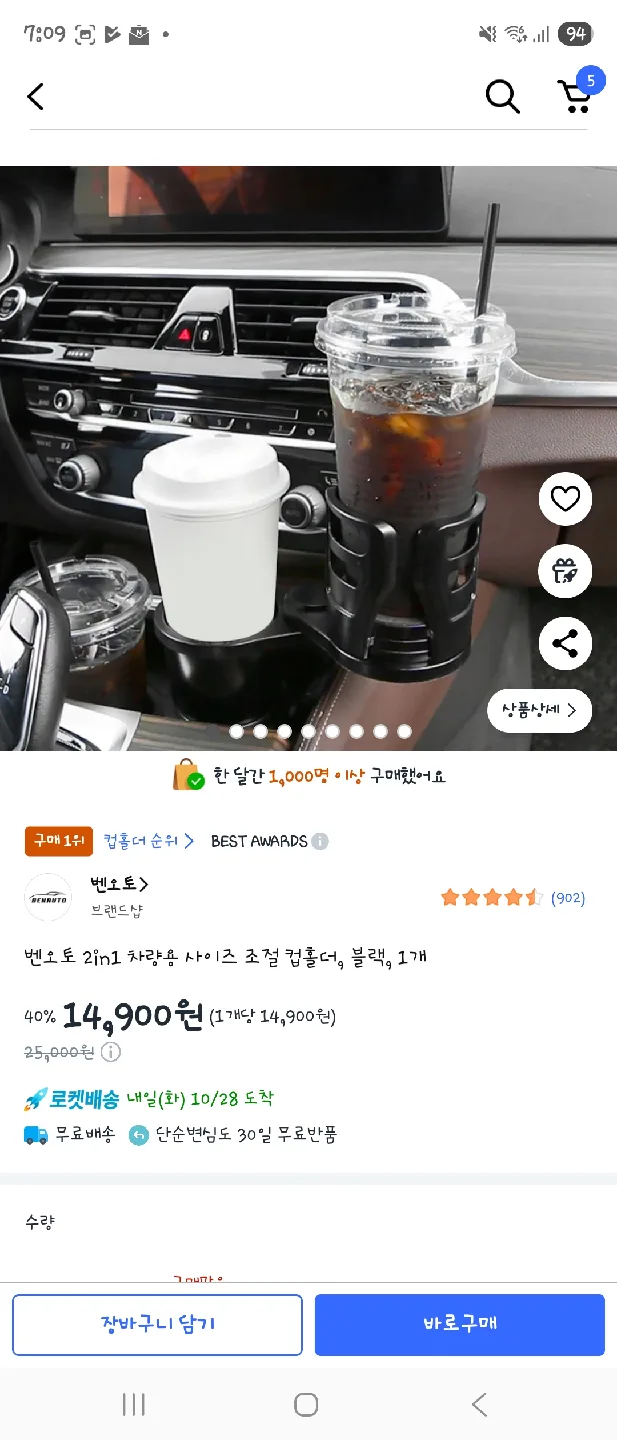Go back using the top arrow
Viewport: 617px width, 1440px height.
coord(36,97)
